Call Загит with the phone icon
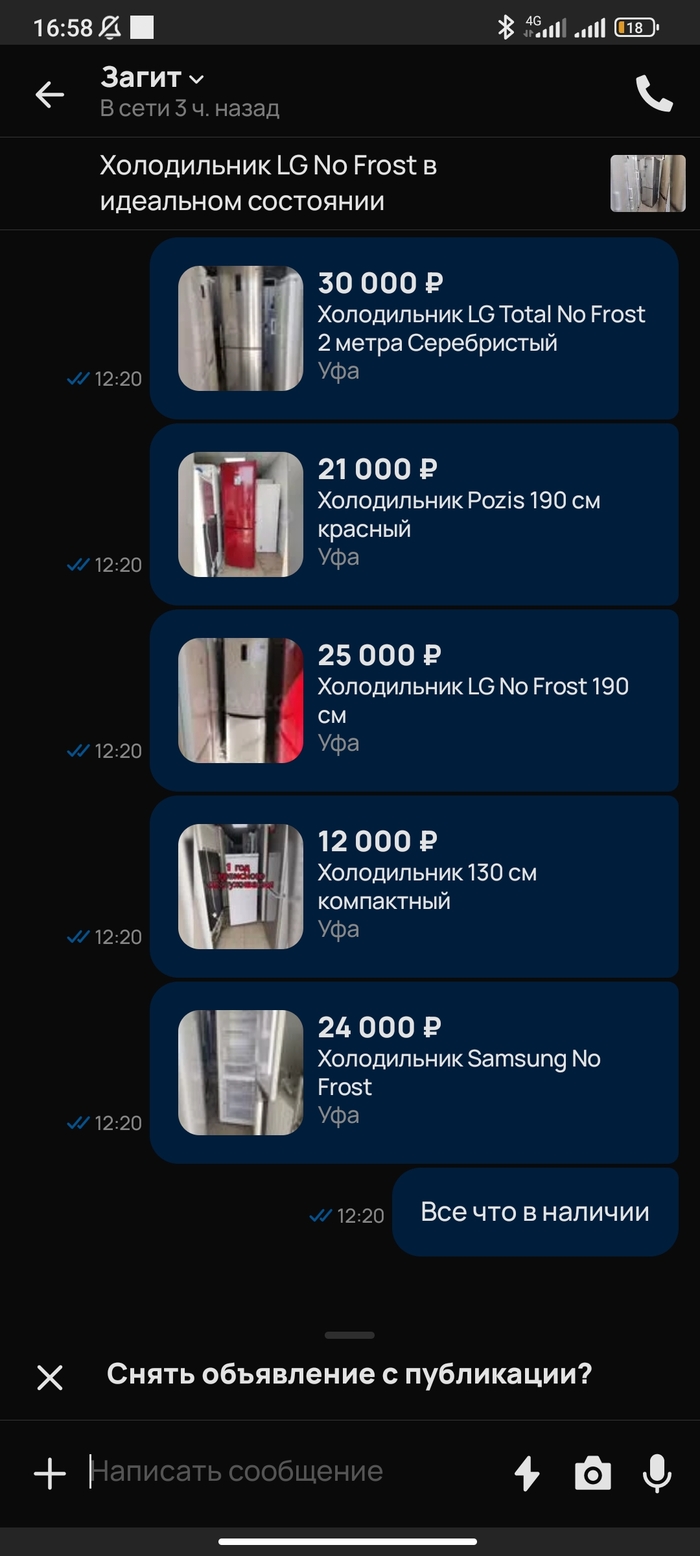This screenshot has height=1556, width=700. pyautogui.click(x=654, y=93)
